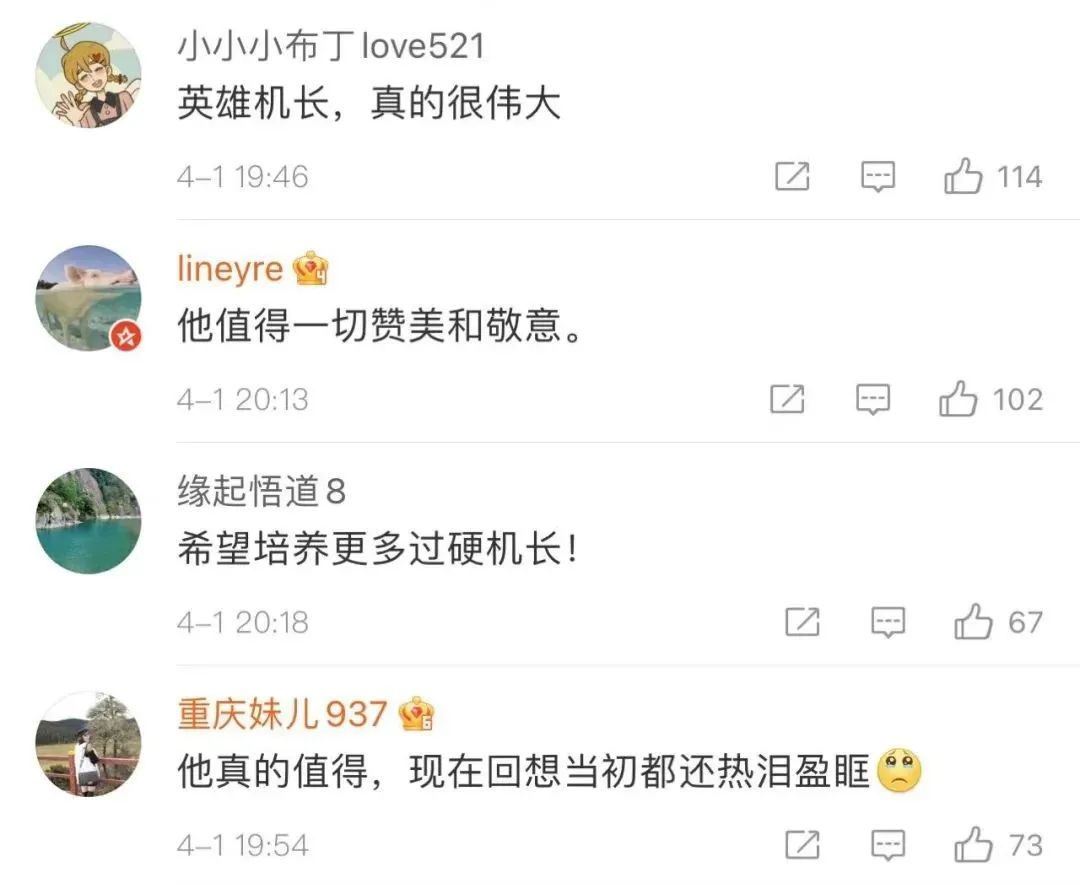Screen dimensions: 1080x885
Task: Repost lineyre's comment
Action: (787, 401)
